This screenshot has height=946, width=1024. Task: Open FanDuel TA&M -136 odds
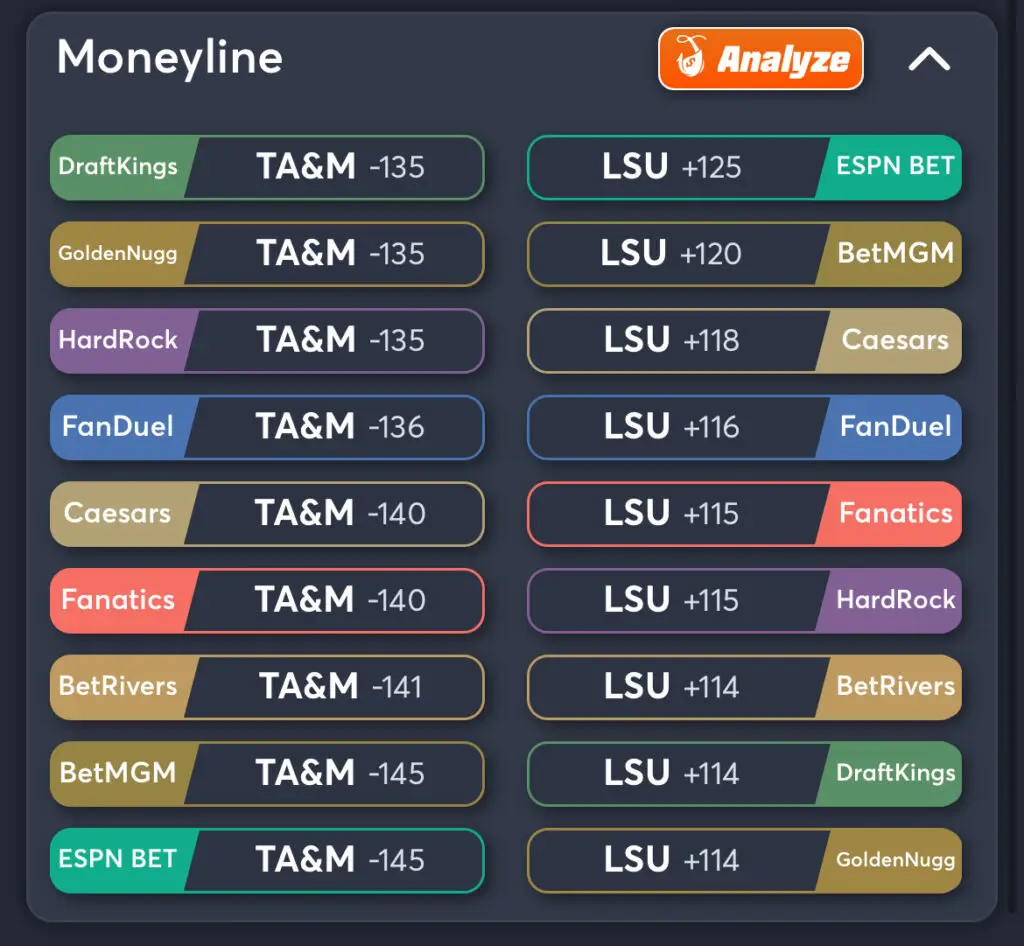[267, 427]
